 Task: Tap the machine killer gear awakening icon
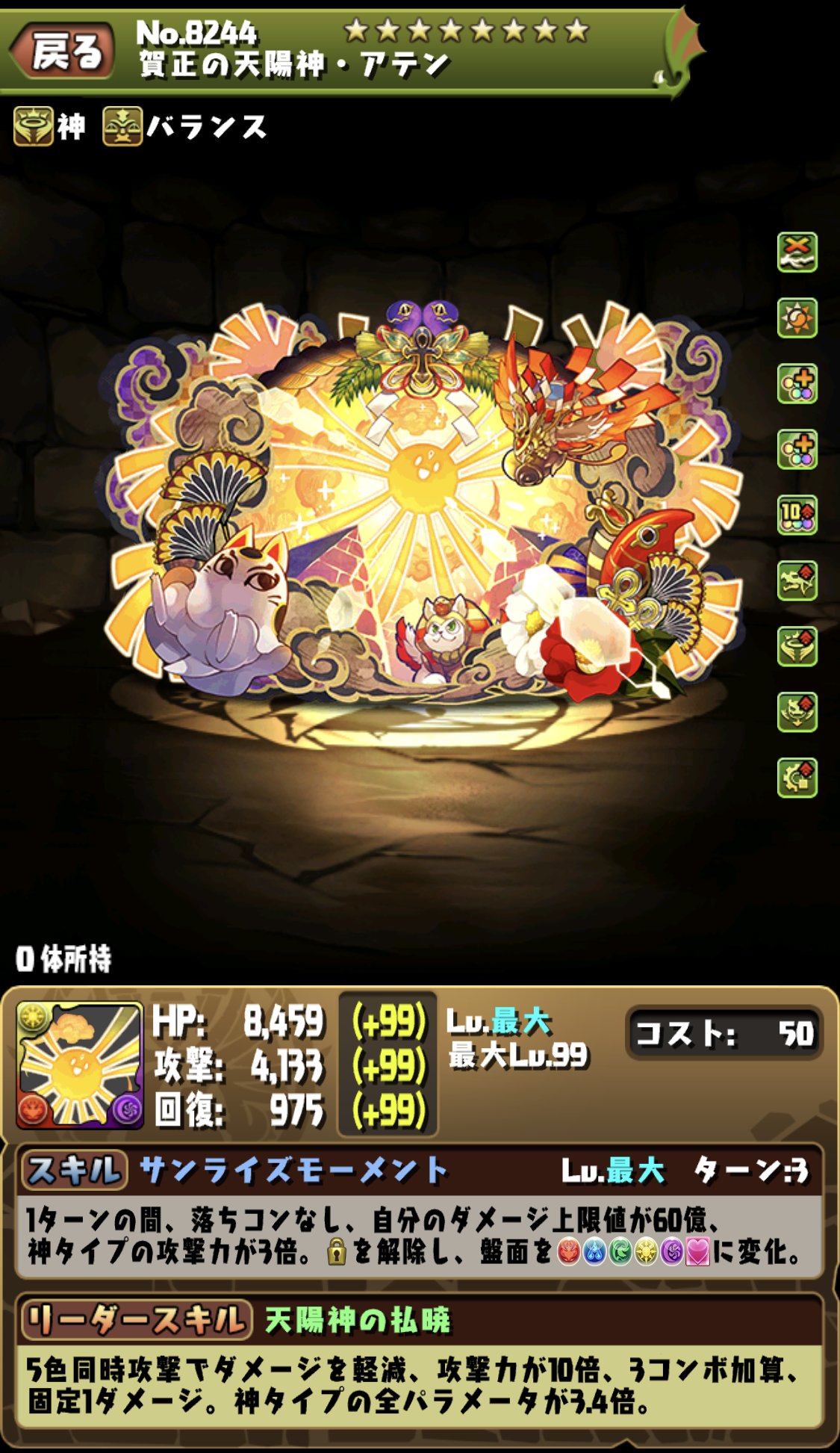click(x=797, y=778)
